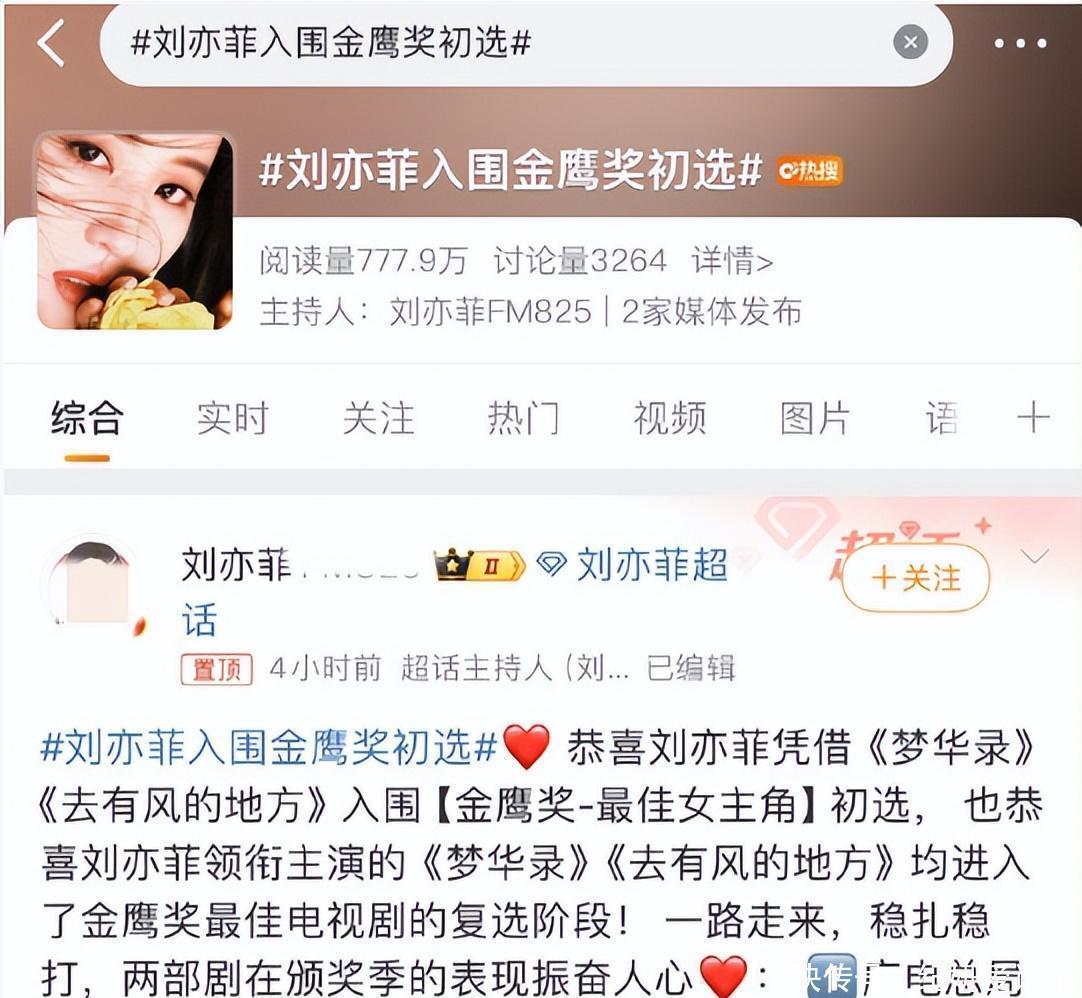Switch to the 视频 tab
Viewport: 1082px width, 998px height.
(x=669, y=418)
